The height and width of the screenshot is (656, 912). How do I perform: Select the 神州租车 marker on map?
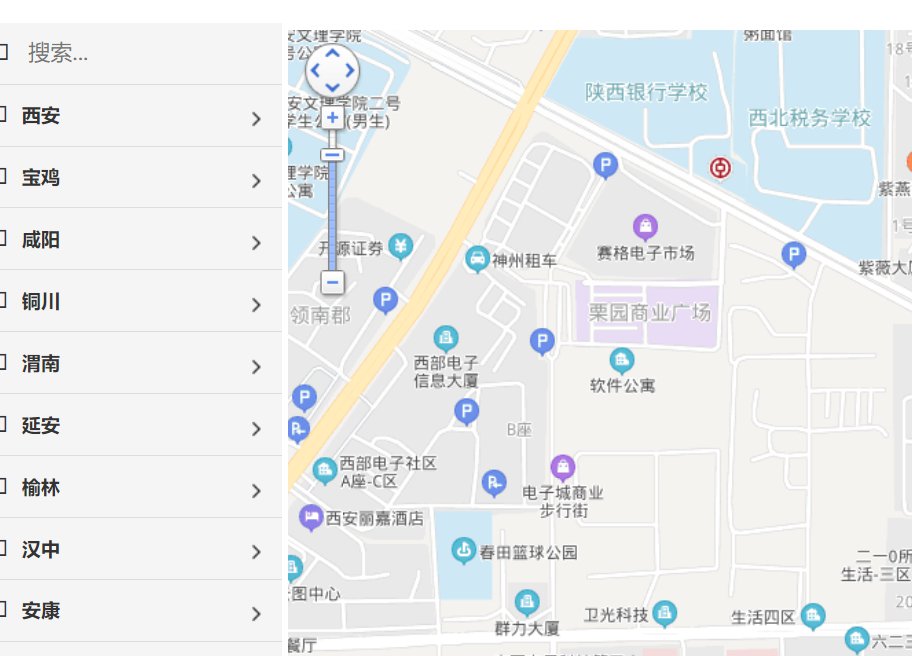coord(478,259)
